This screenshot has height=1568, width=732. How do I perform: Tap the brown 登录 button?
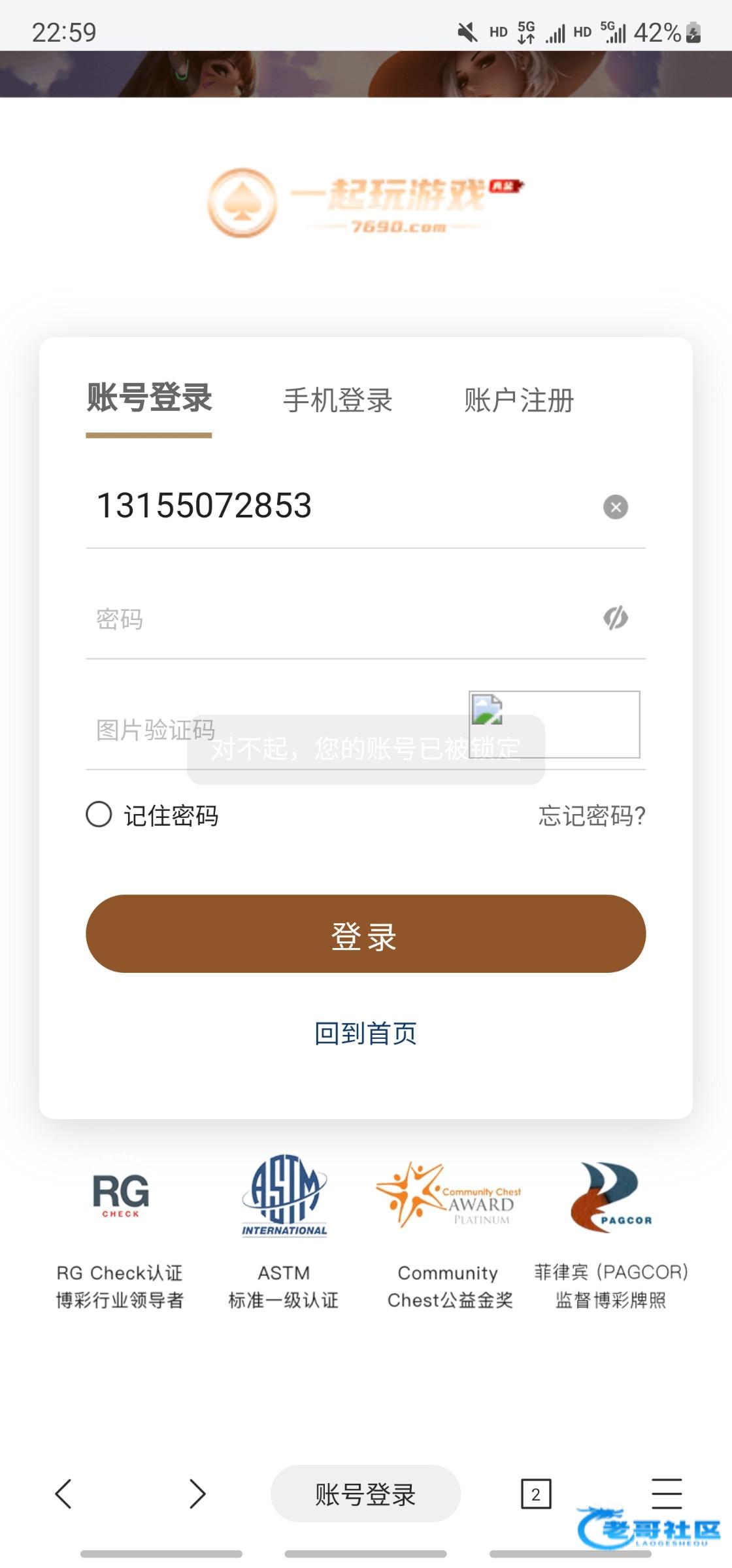(x=365, y=934)
